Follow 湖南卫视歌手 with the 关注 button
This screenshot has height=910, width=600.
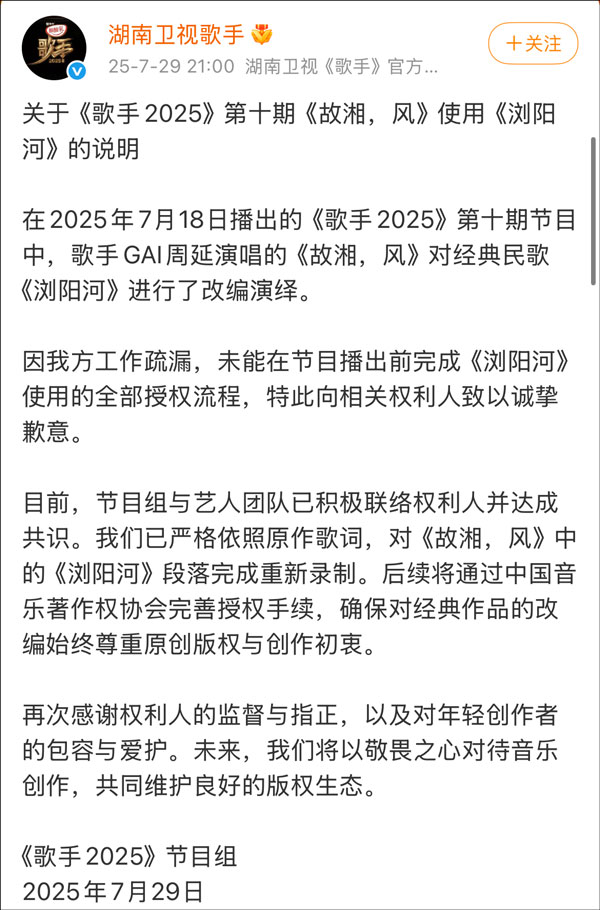(x=533, y=44)
